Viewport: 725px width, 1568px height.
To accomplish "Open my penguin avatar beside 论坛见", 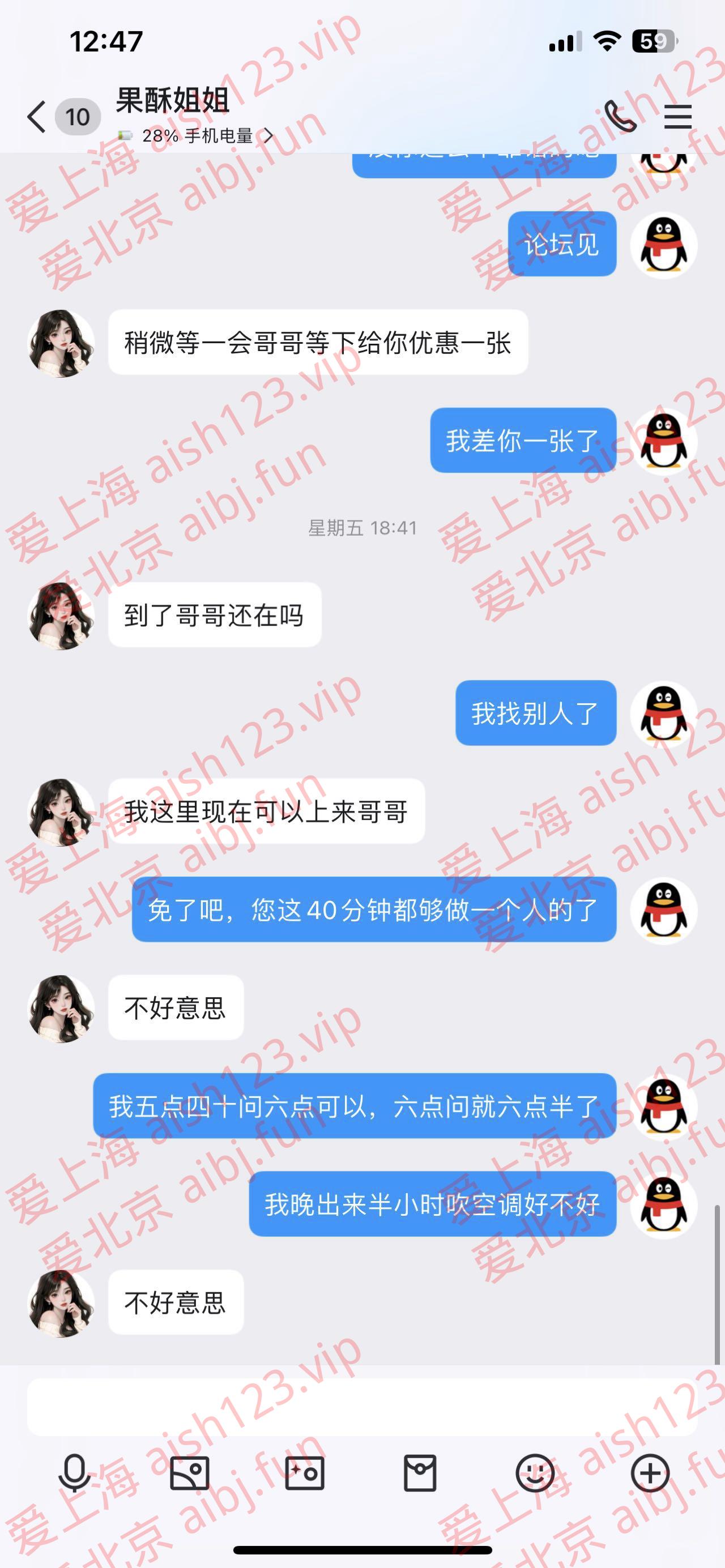I will (x=663, y=245).
